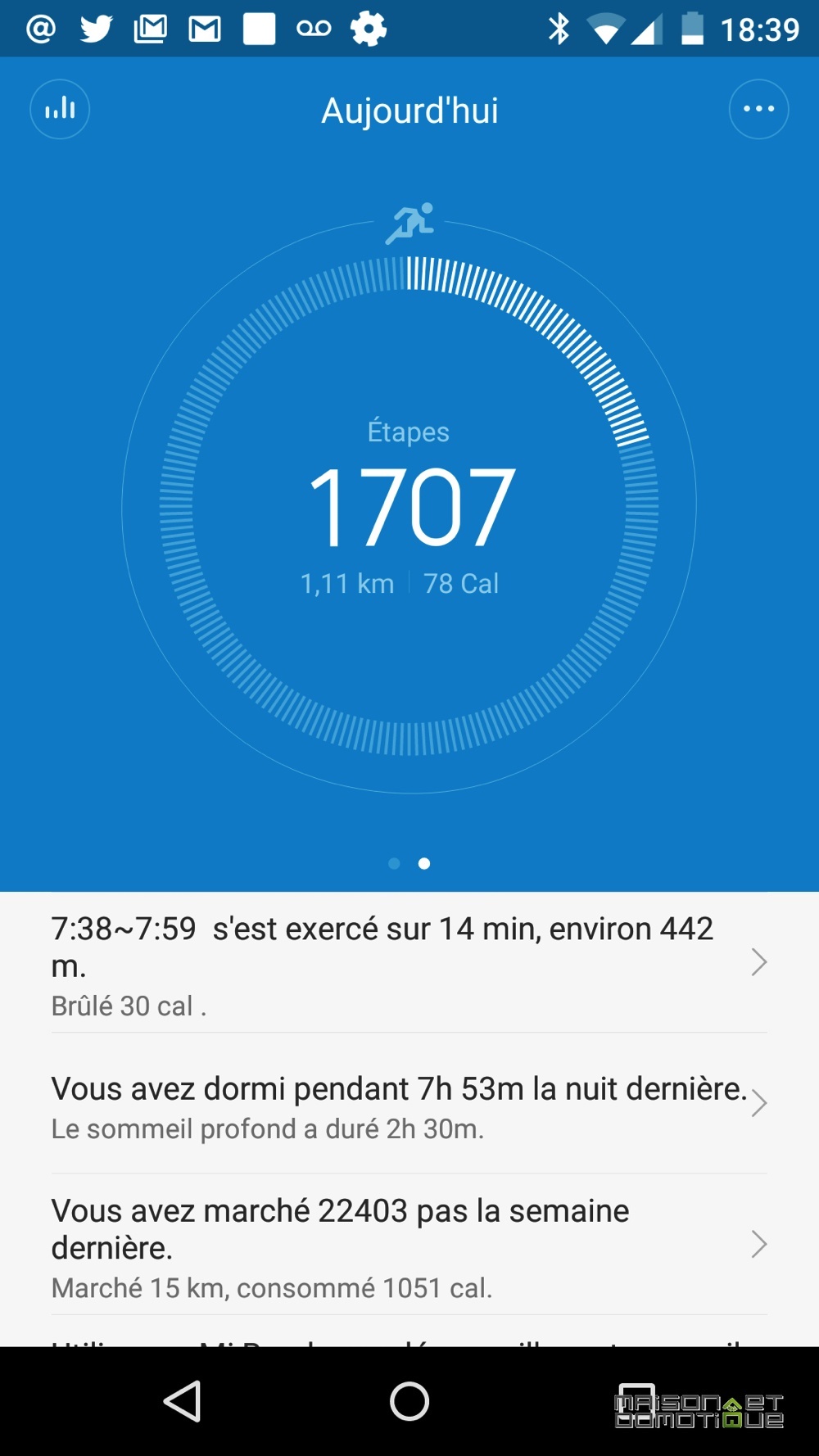Image resolution: width=819 pixels, height=1456 pixels.
Task: Tap the 1707 steps counter circle
Action: 409,507
